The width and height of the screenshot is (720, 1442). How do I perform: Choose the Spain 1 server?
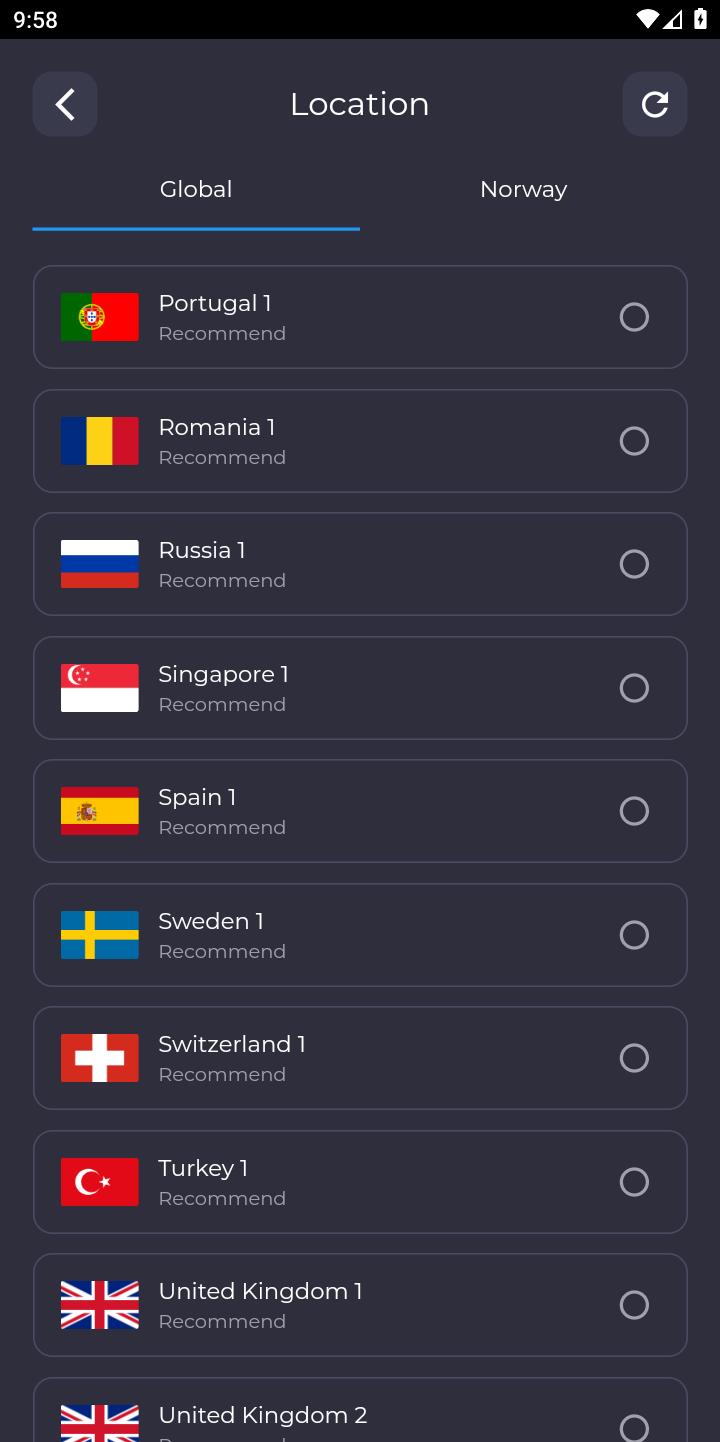coord(360,811)
